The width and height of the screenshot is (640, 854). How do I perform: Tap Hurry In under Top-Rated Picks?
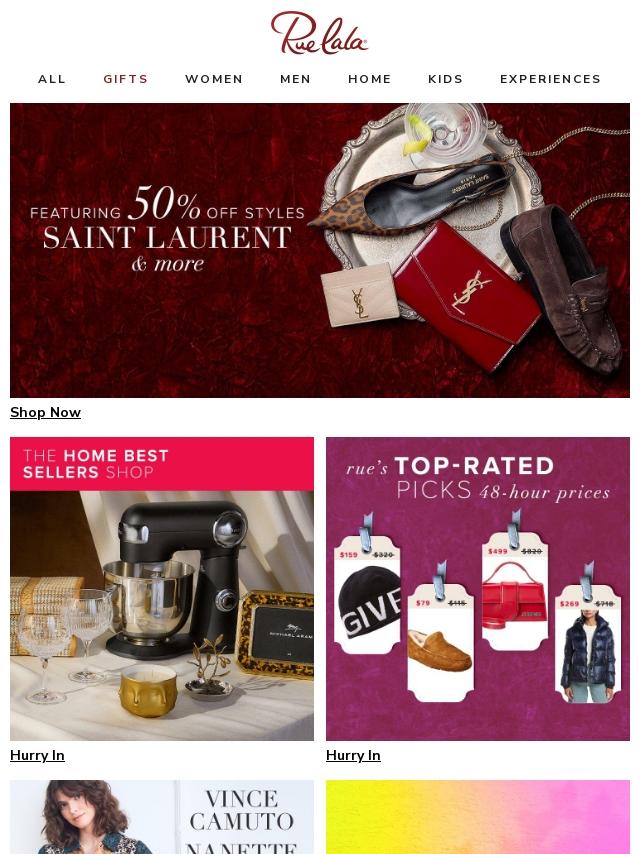[353, 755]
